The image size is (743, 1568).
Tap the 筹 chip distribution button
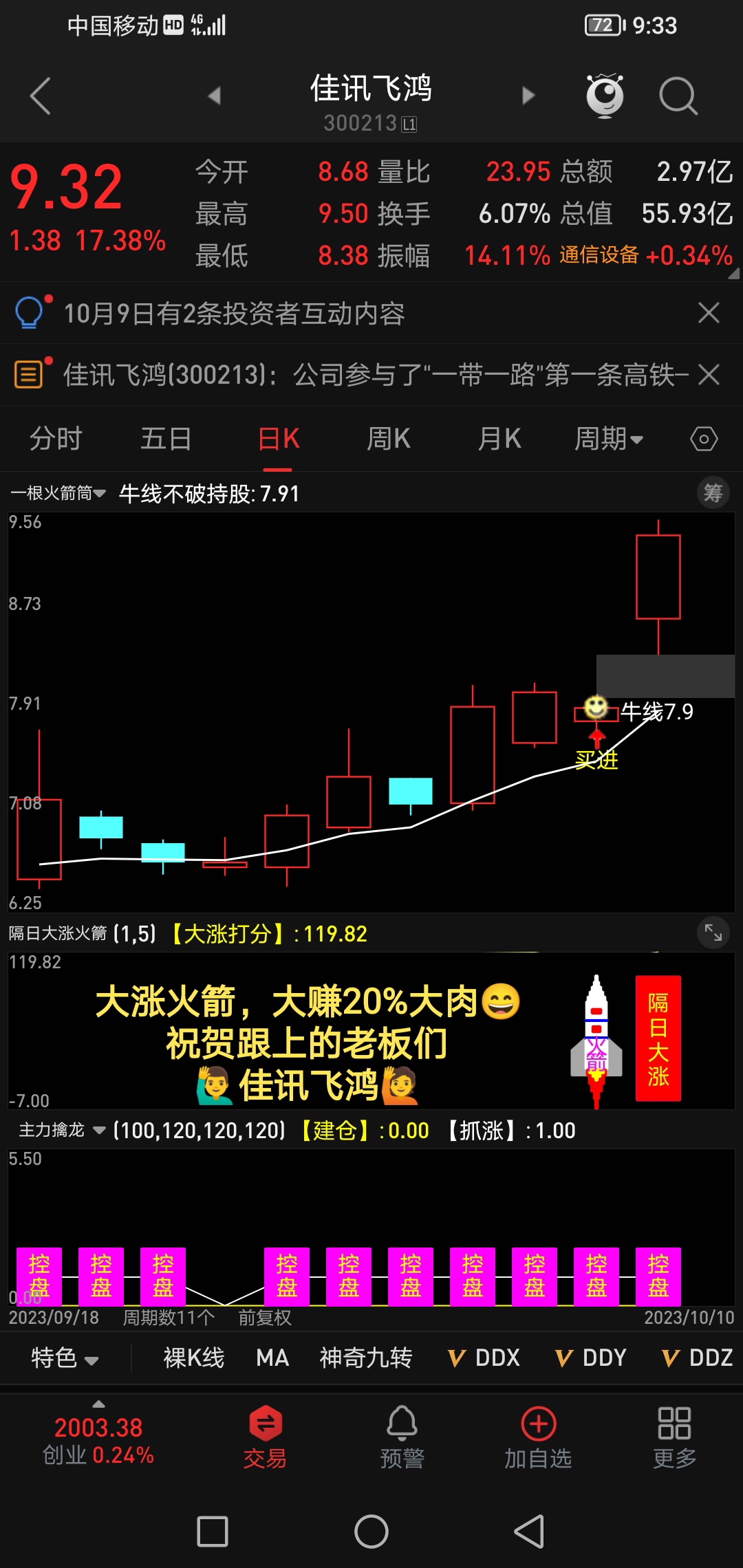point(713,492)
